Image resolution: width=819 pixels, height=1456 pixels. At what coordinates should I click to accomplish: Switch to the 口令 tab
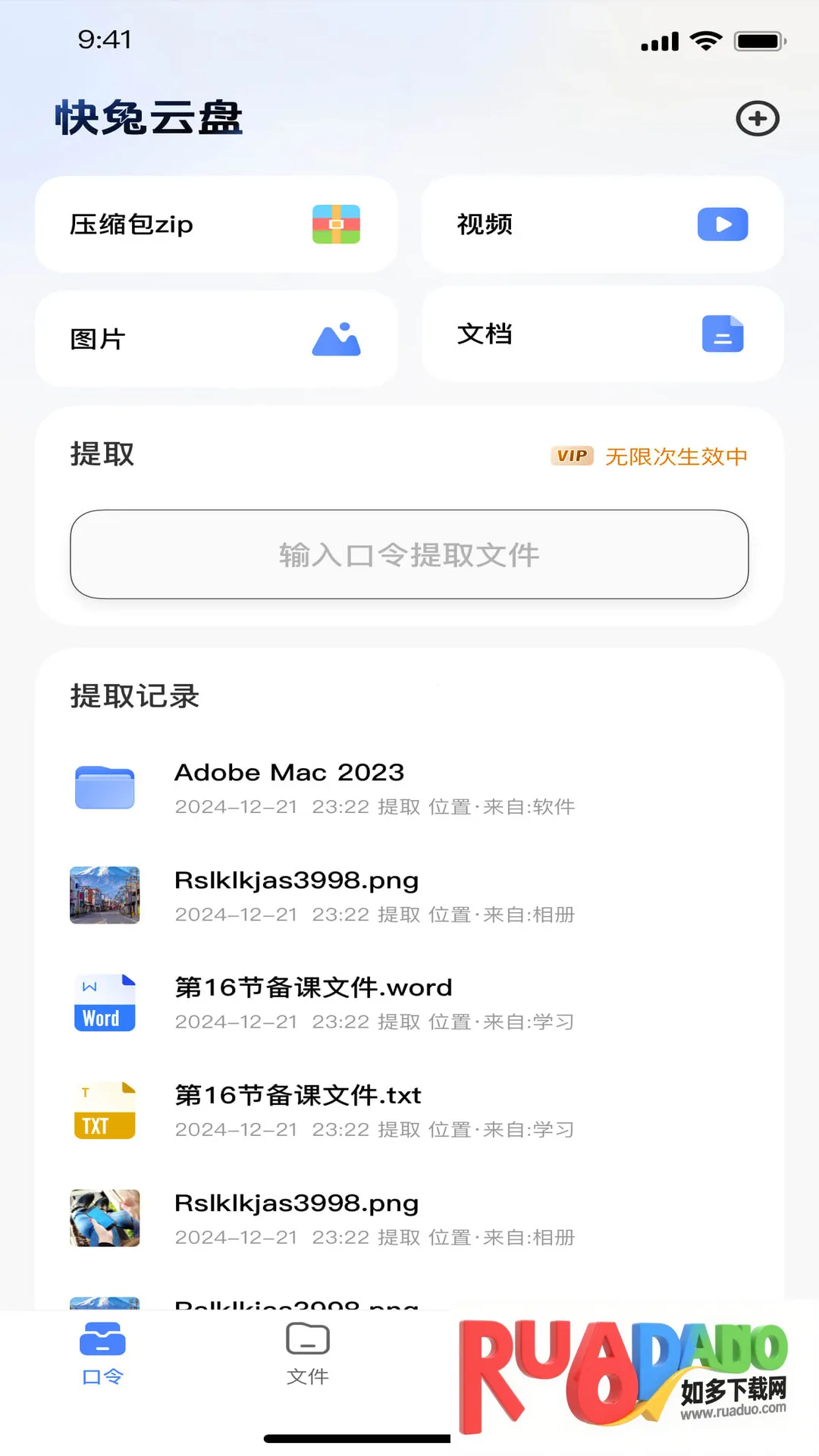pos(102,1354)
